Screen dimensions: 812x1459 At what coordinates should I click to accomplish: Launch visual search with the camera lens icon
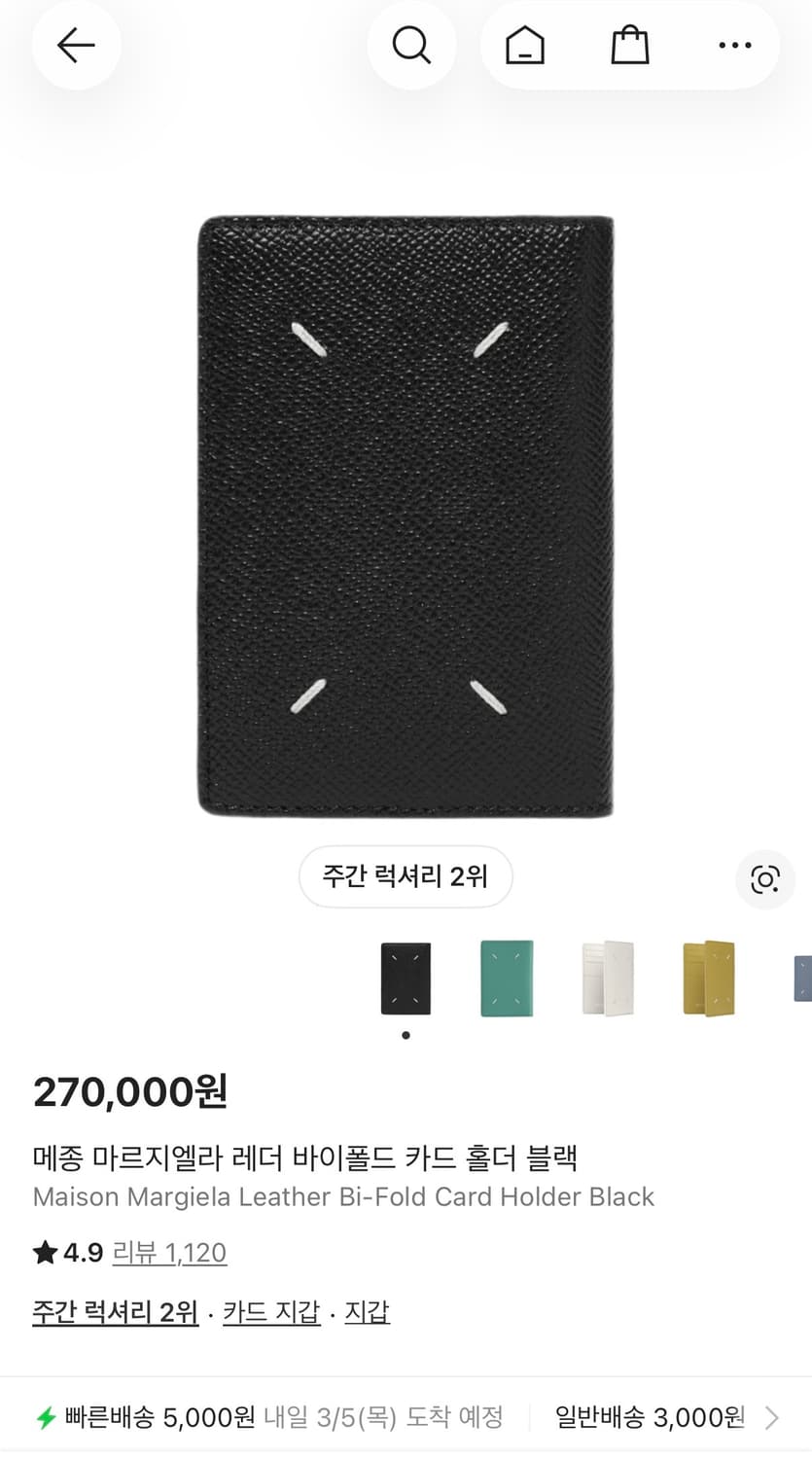click(x=765, y=878)
